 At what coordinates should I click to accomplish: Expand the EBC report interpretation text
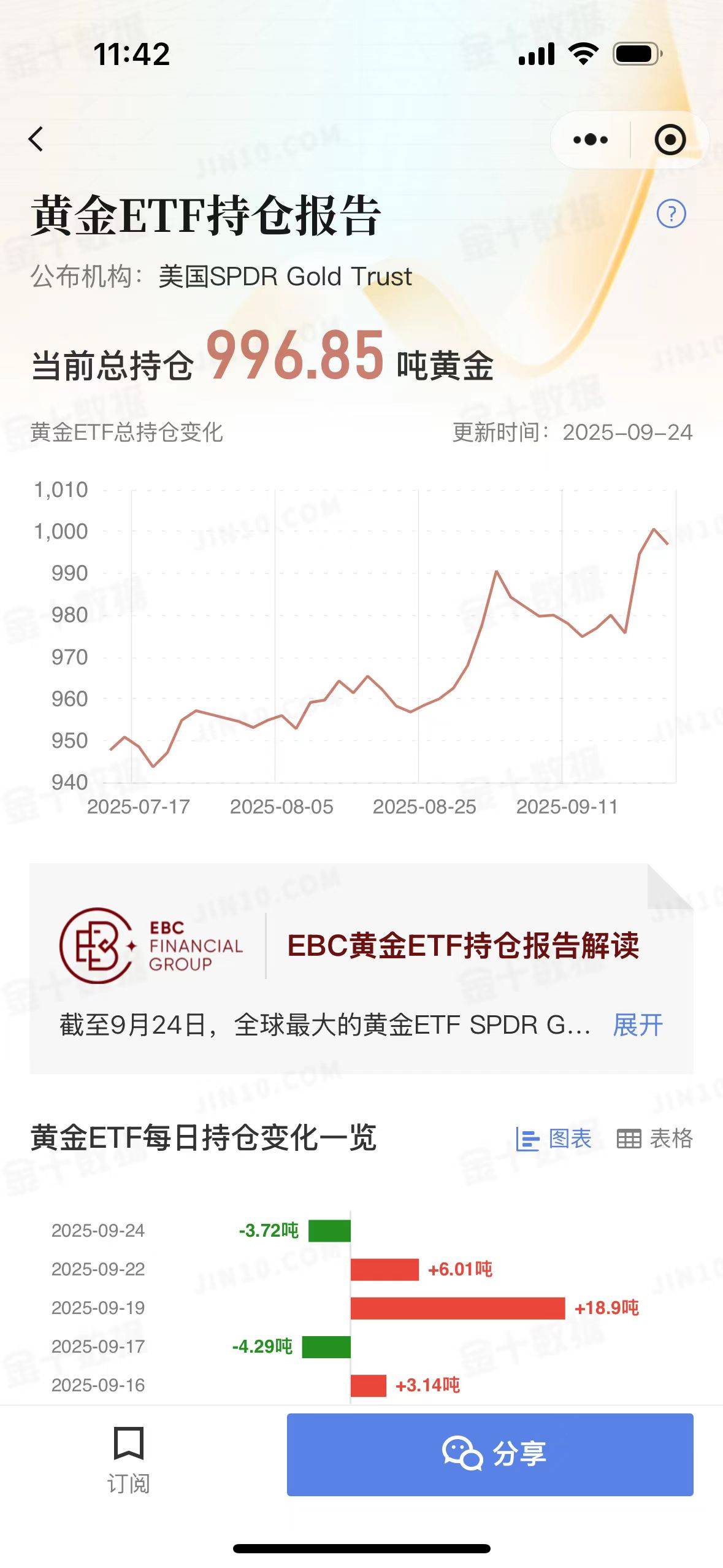tap(638, 1025)
